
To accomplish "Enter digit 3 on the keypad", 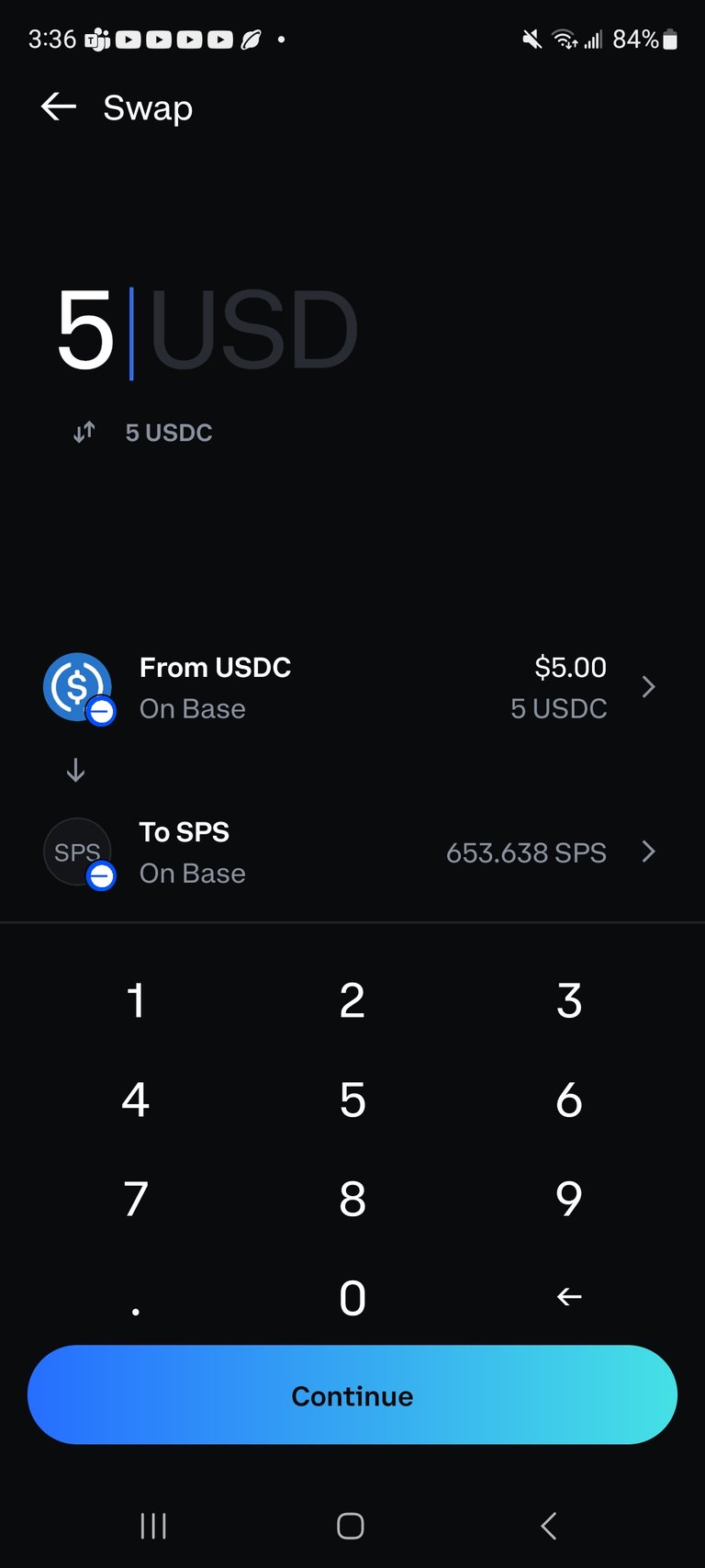I will 569,1000.
